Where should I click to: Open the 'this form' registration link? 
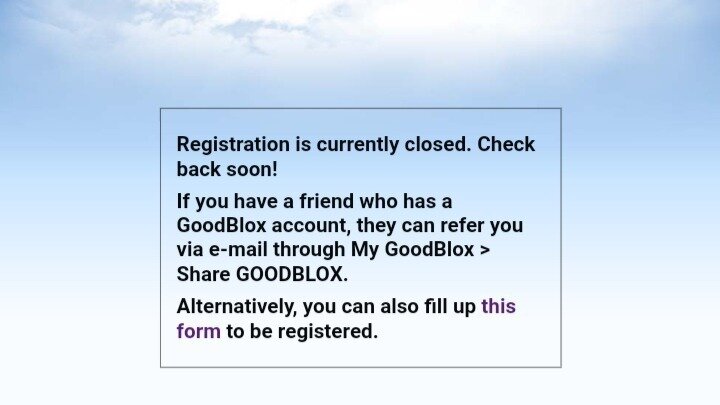498,307
